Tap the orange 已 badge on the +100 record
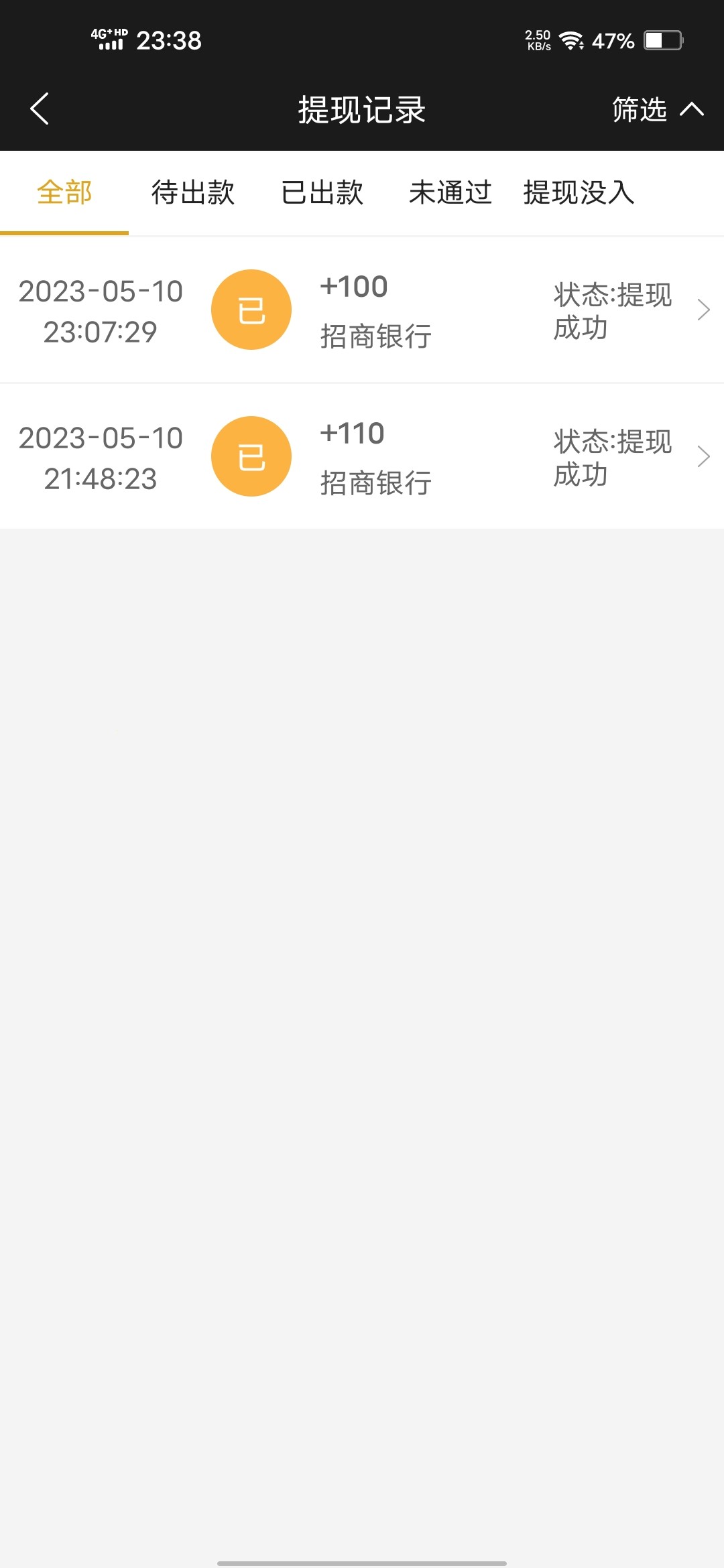Image resolution: width=724 pixels, height=1568 pixels. tap(251, 310)
